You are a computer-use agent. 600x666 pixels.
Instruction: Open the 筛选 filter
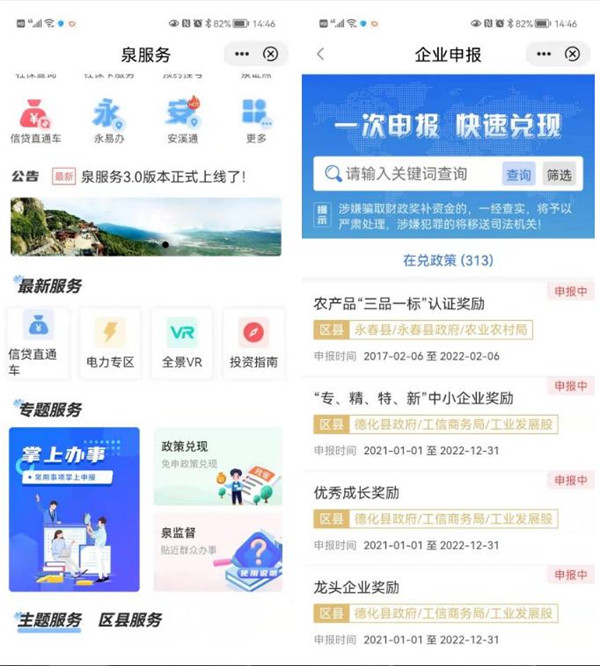[559, 174]
